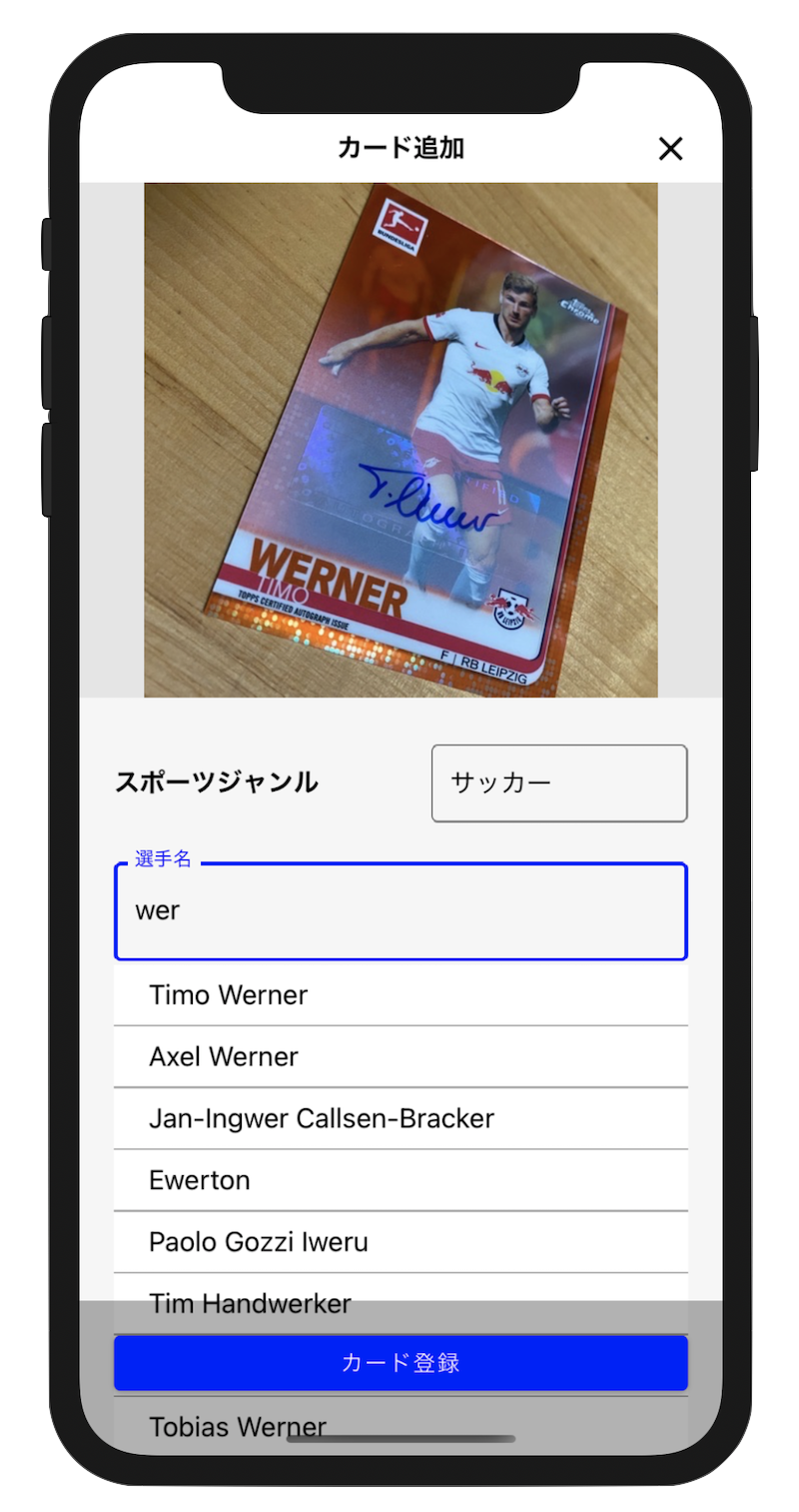Choose Paolo Gozzi Iweru suggestion
This screenshot has height=1512, width=799.
[x=400, y=1243]
